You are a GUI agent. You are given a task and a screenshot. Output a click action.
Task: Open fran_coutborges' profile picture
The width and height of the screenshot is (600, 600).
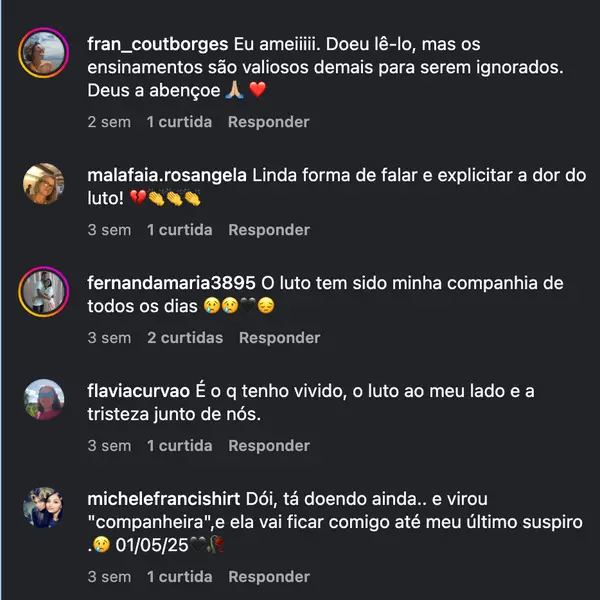click(44, 53)
